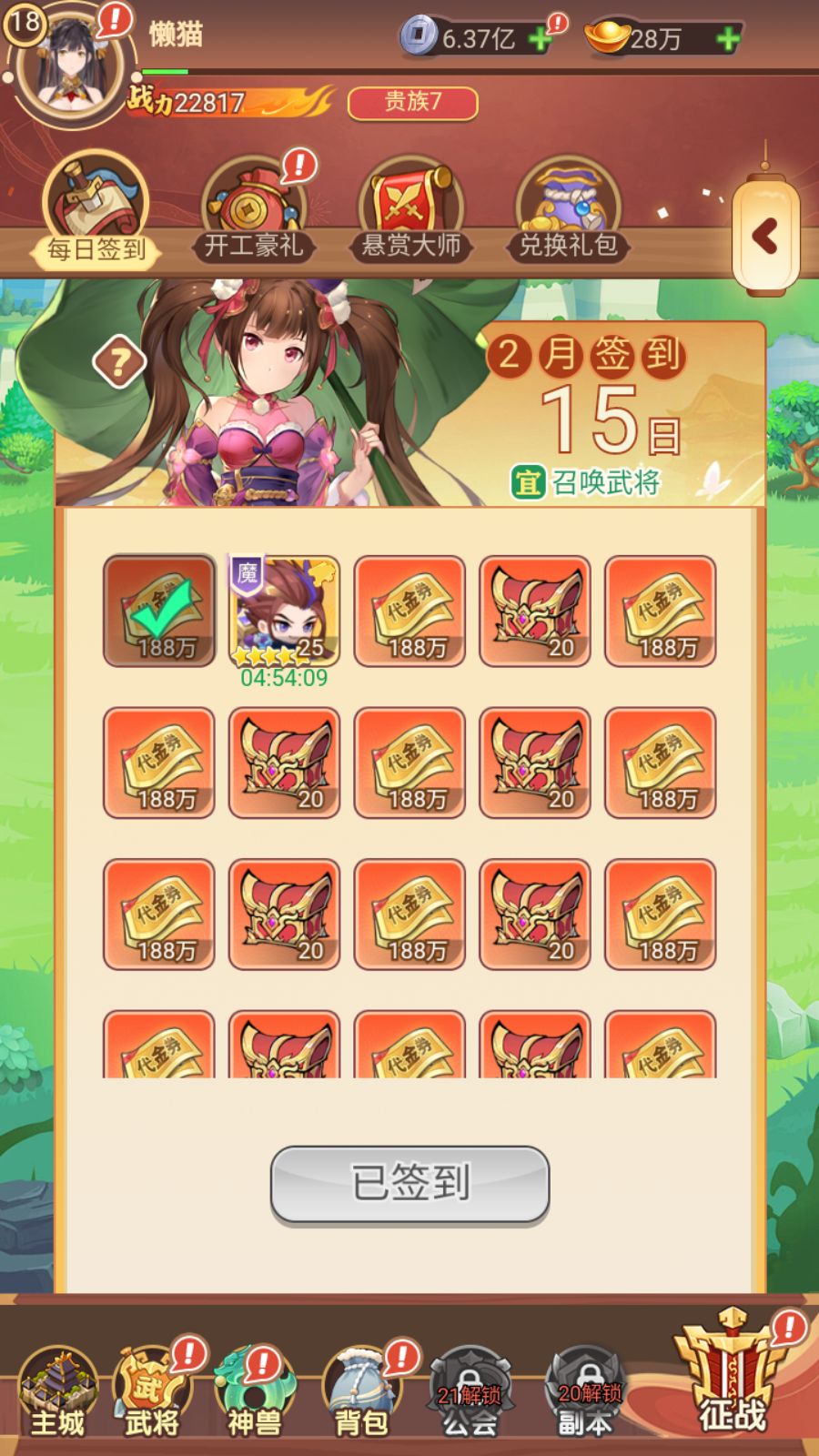Screen dimensions: 819x1456
Task: View the 魔 hero reward with countdown timer
Action: tap(284, 612)
